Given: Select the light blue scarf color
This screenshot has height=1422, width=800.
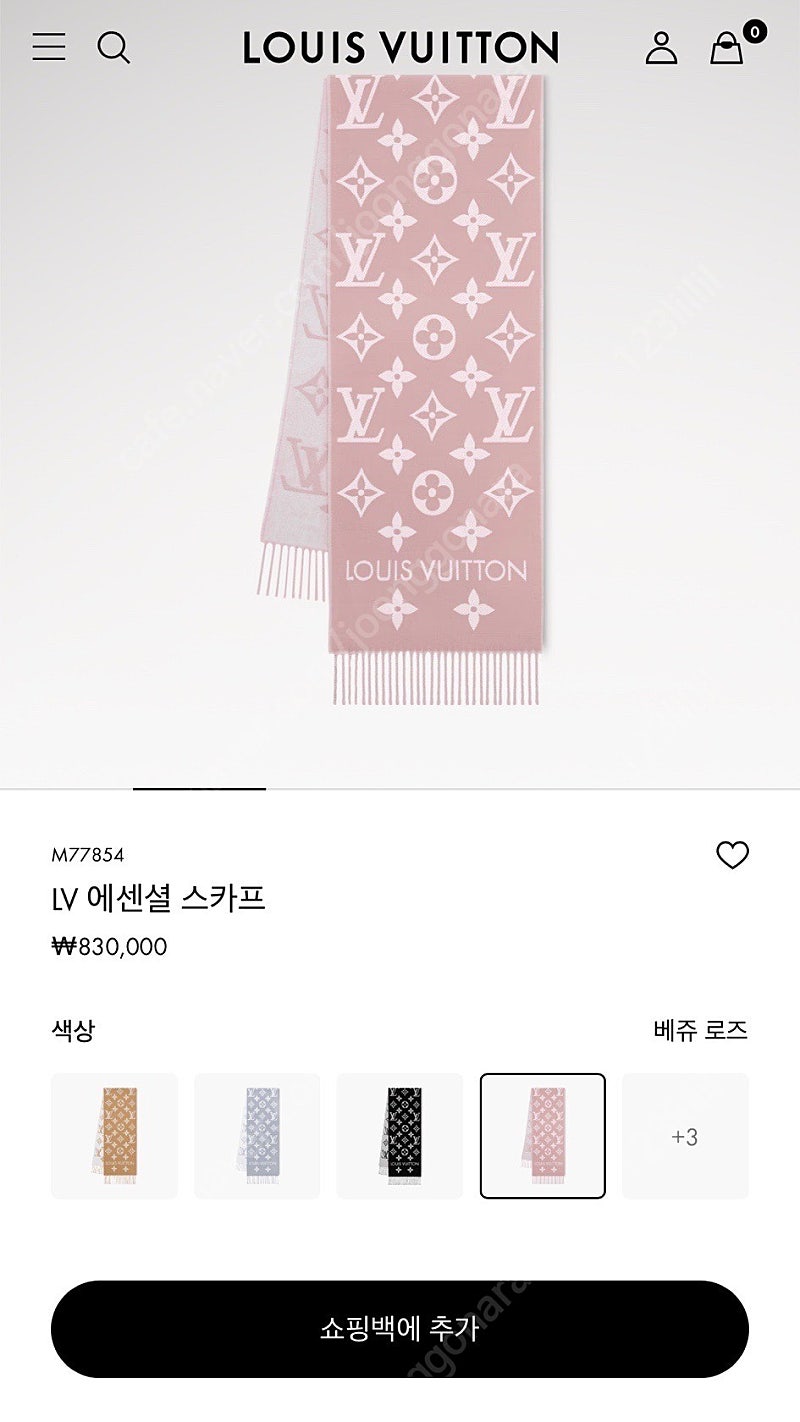Looking at the screenshot, I should 257,1136.
